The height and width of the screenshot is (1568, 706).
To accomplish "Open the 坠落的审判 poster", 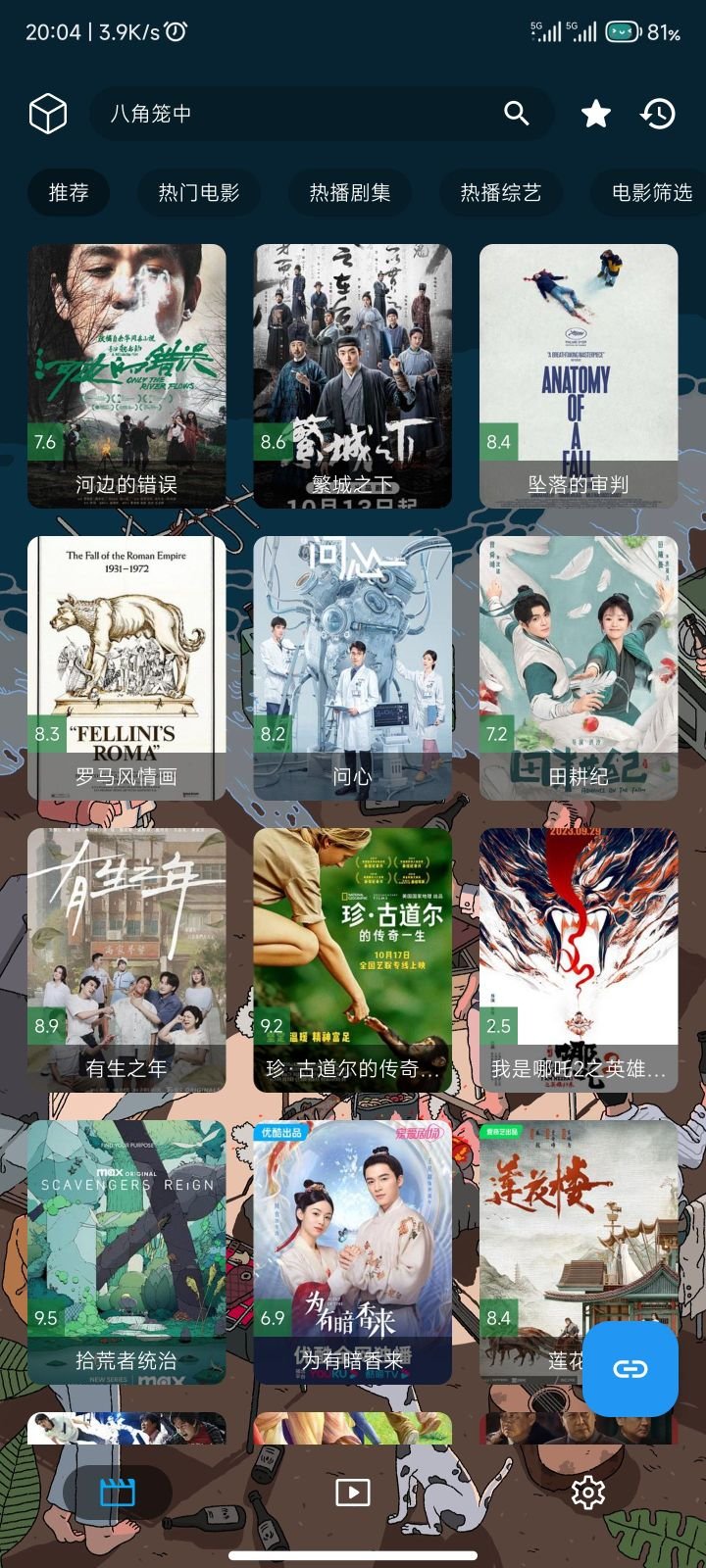I will click(579, 375).
